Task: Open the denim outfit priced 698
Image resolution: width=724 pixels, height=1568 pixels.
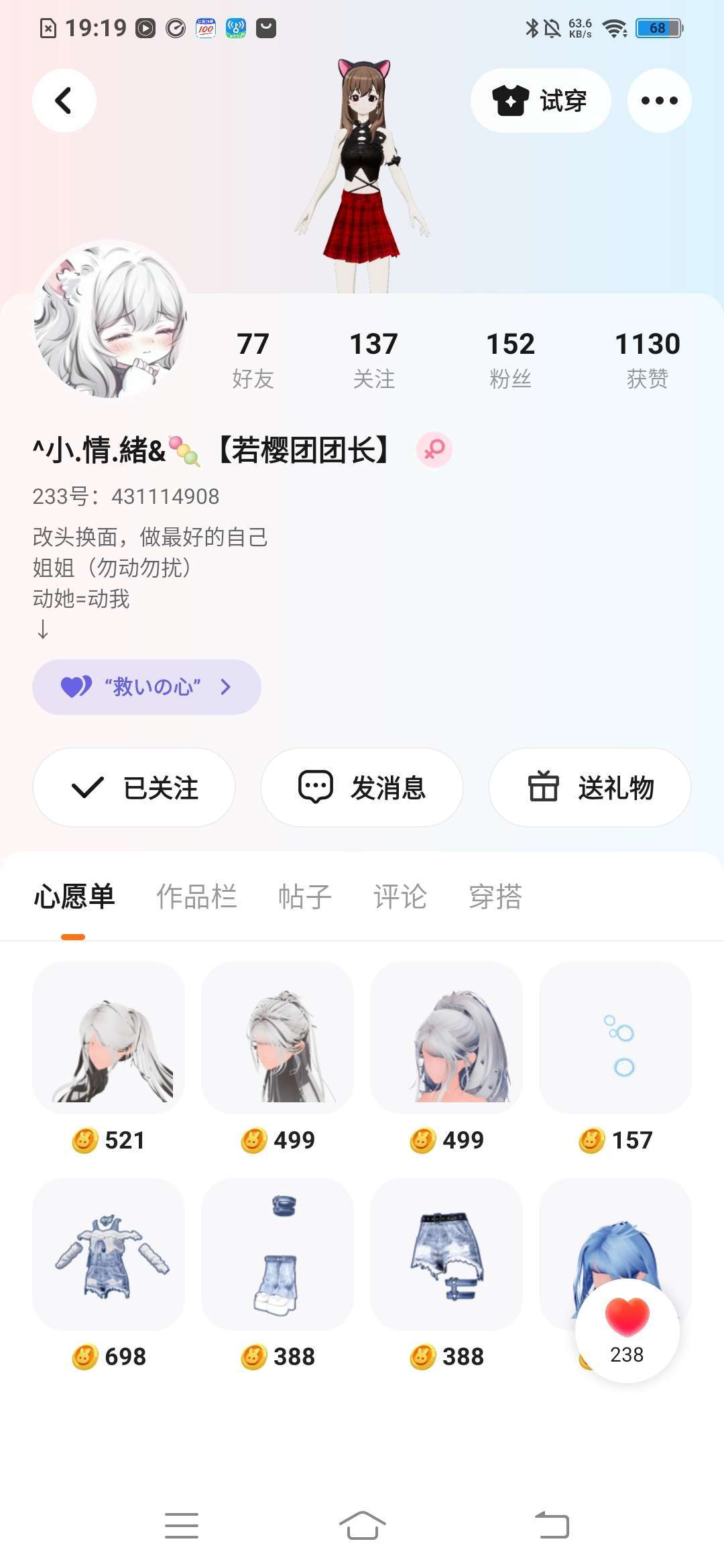Action: click(109, 1254)
